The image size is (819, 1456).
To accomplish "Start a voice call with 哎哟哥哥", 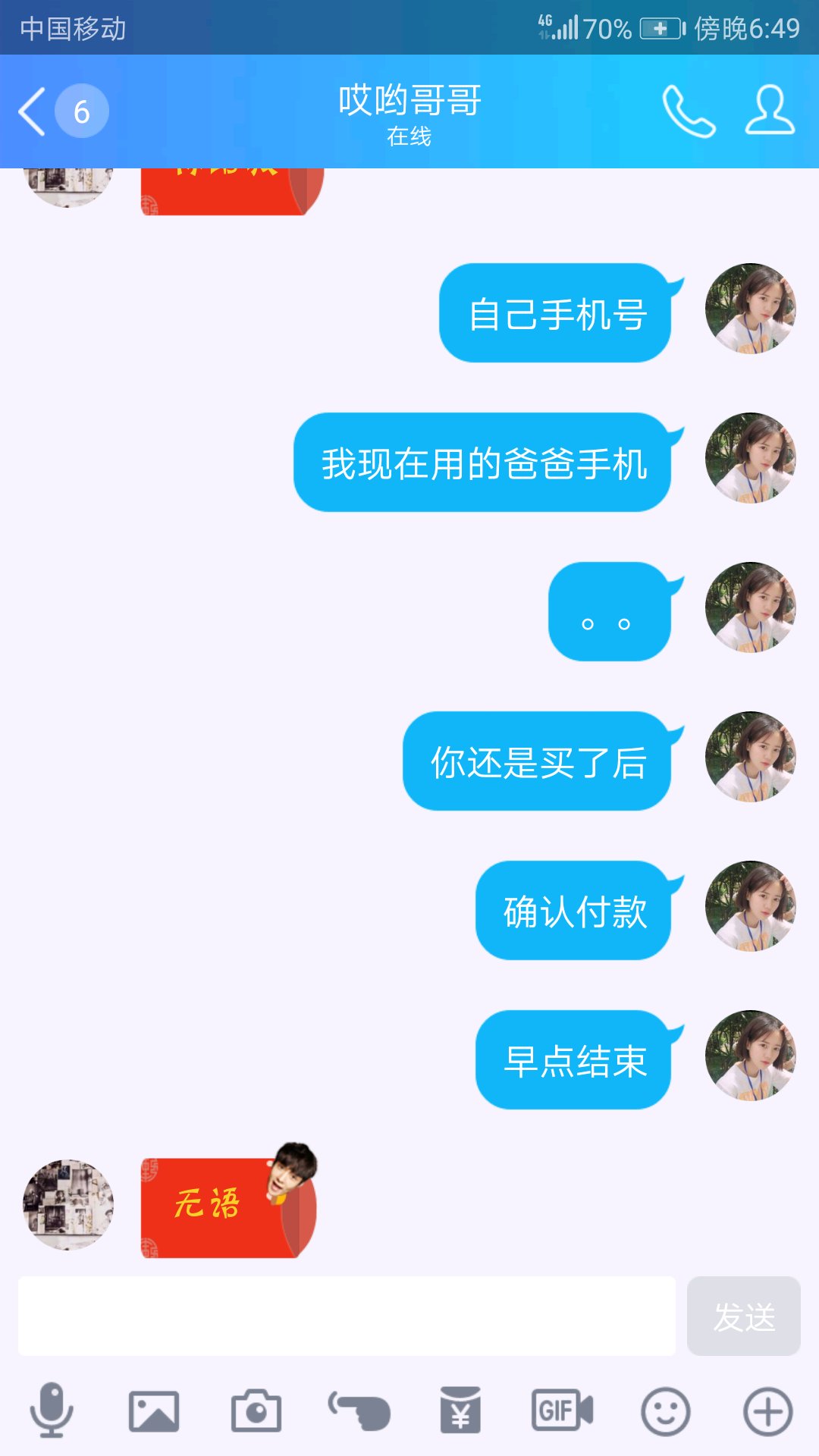I will tap(689, 111).
